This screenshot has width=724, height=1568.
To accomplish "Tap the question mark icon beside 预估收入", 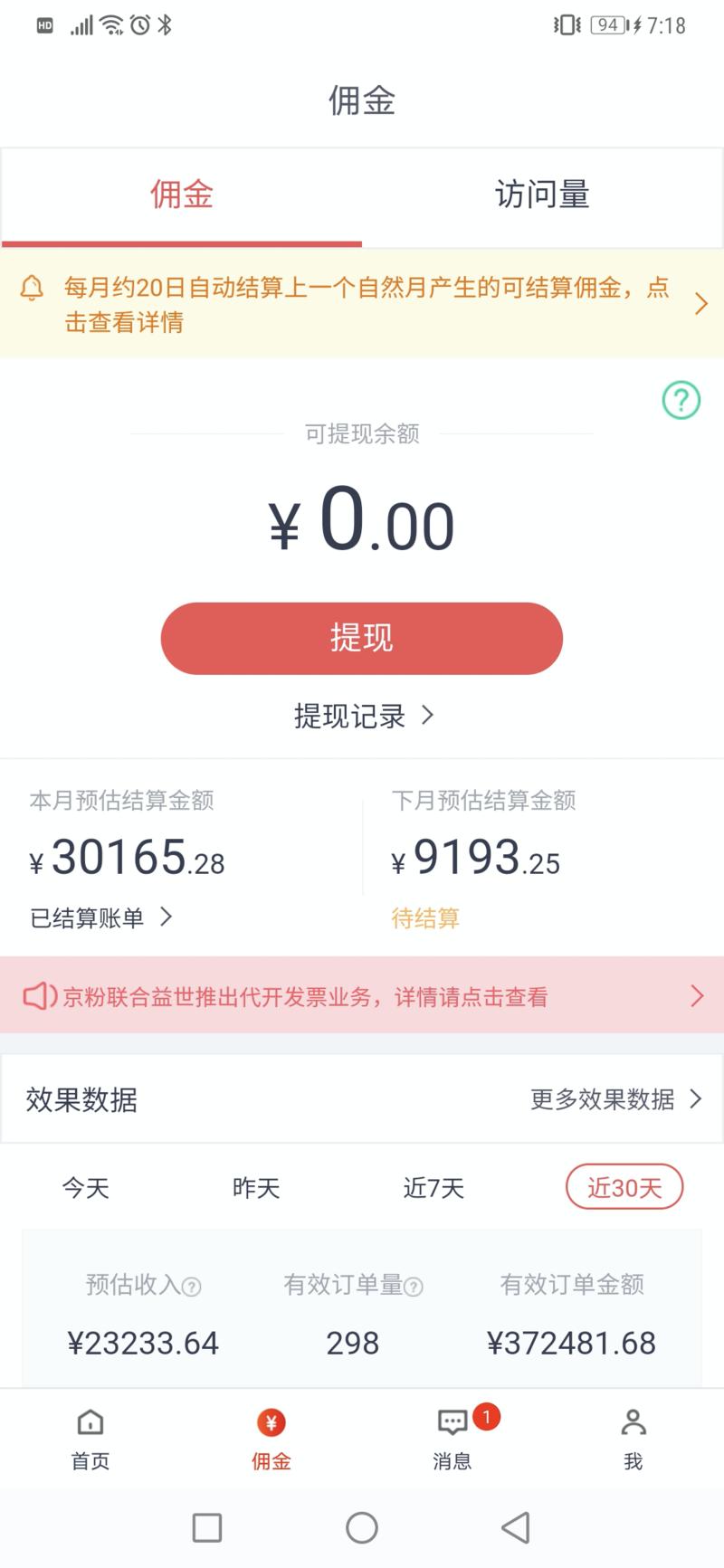I will click(193, 1285).
